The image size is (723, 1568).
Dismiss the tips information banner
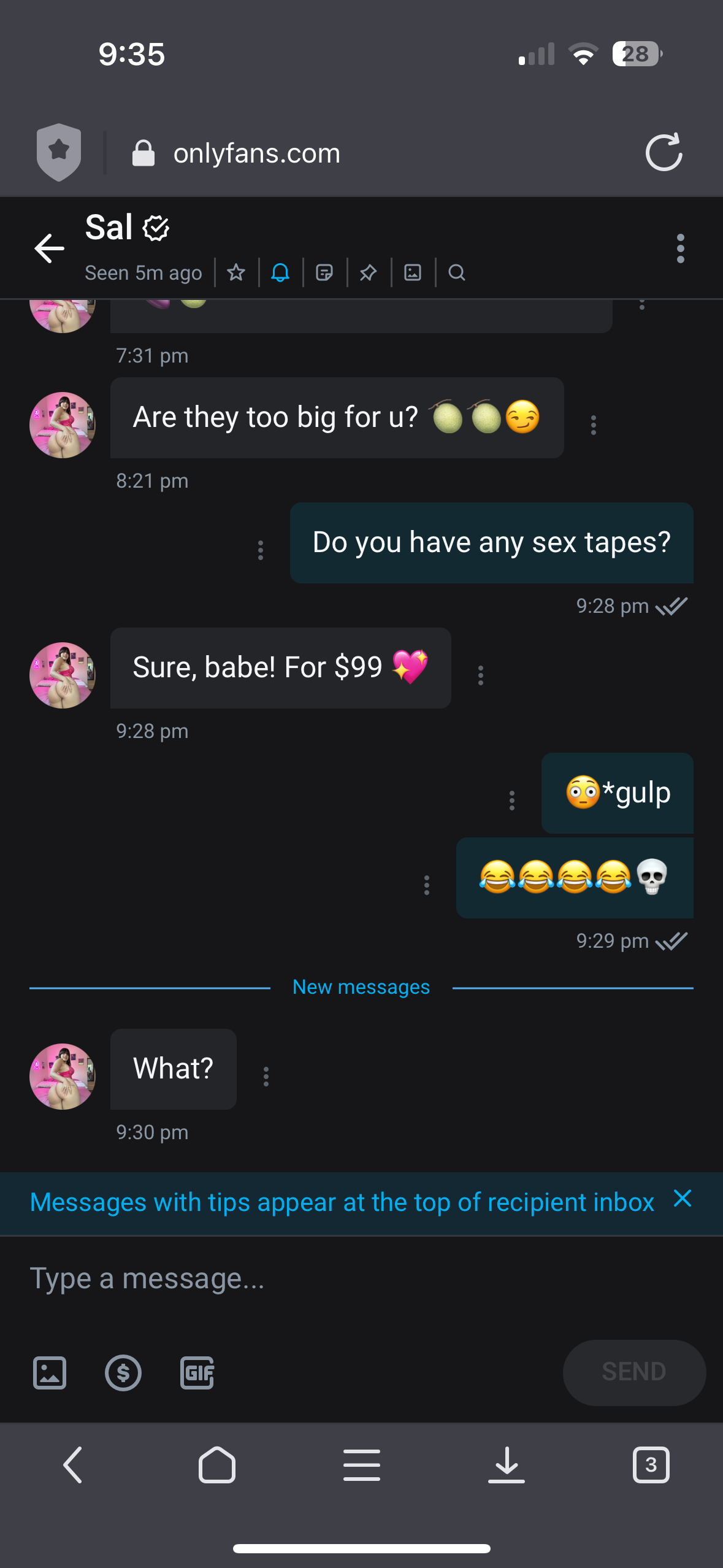point(683,1198)
